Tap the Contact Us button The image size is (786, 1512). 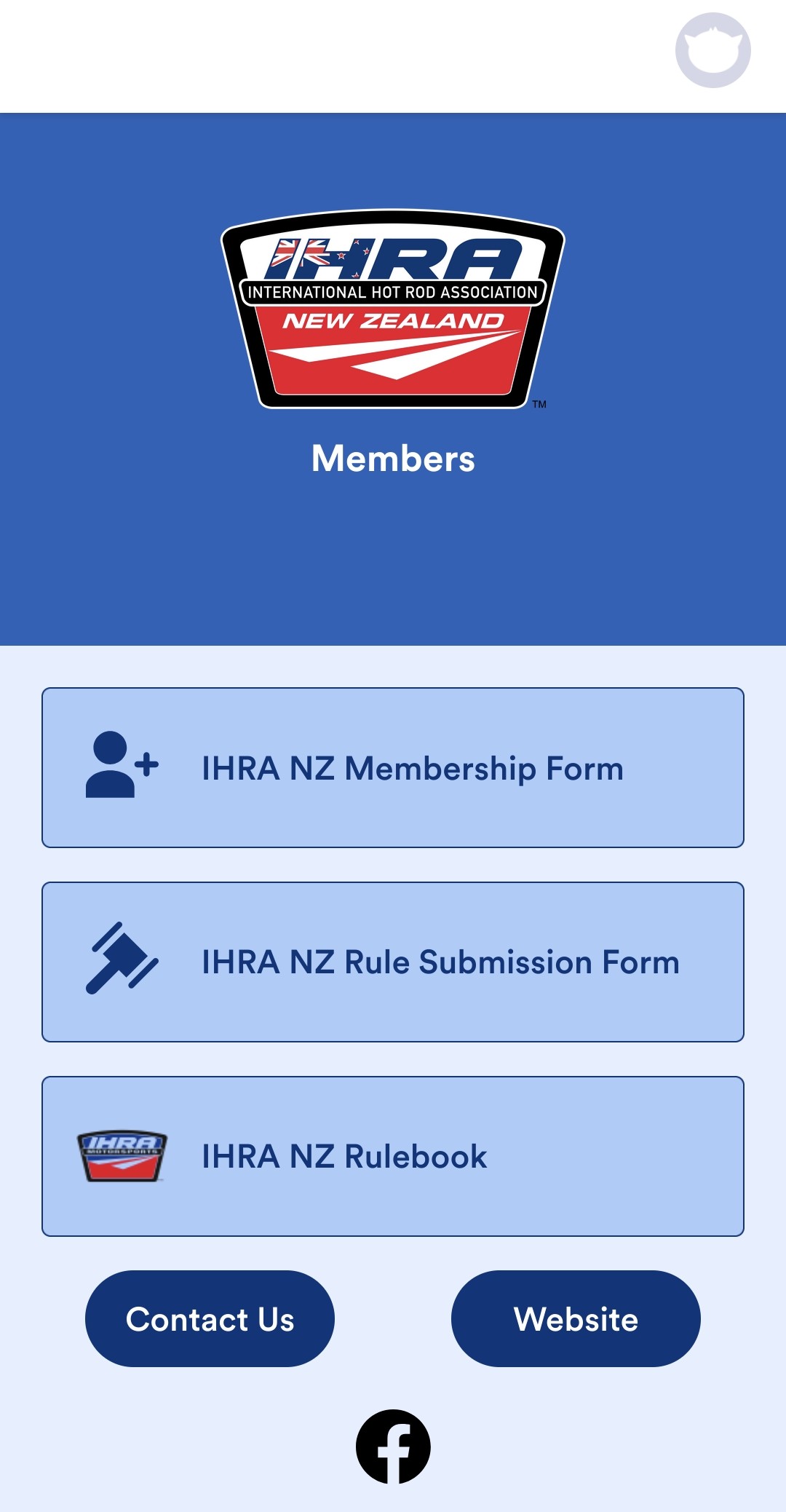210,1318
